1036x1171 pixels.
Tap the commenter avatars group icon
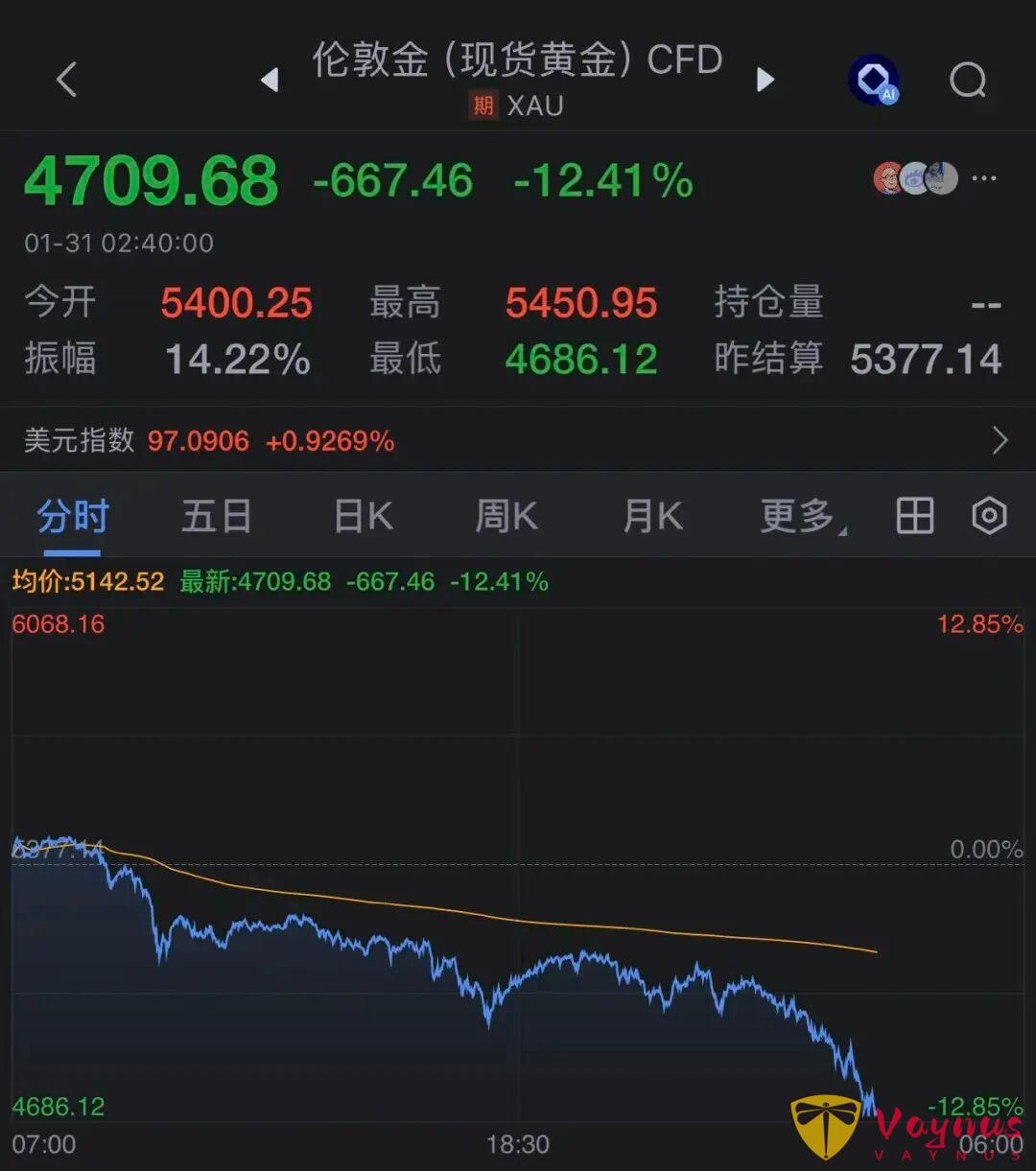click(x=913, y=177)
